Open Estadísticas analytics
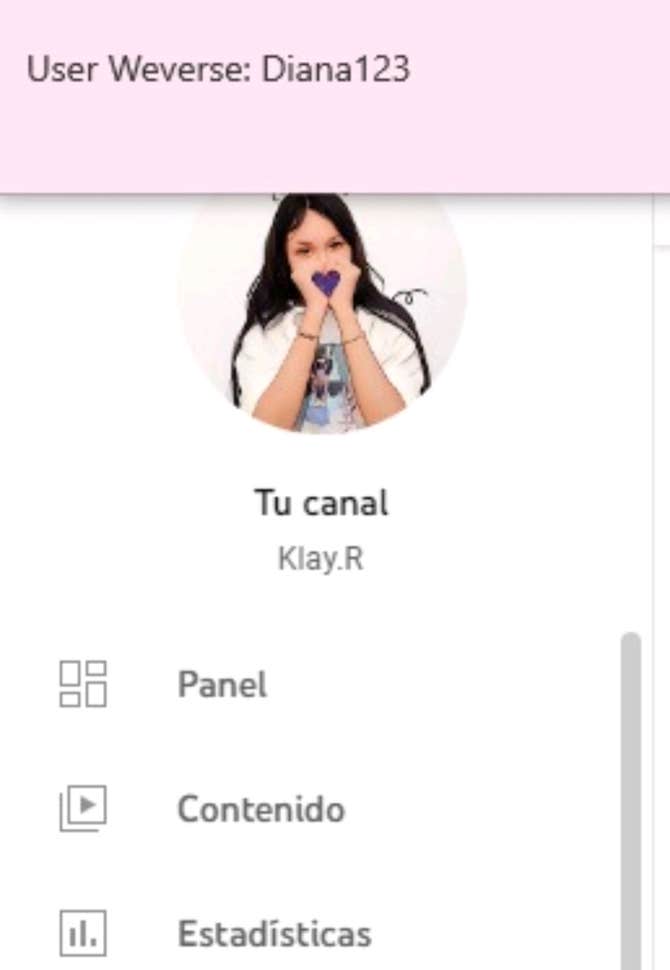670x970 pixels. pos(273,934)
